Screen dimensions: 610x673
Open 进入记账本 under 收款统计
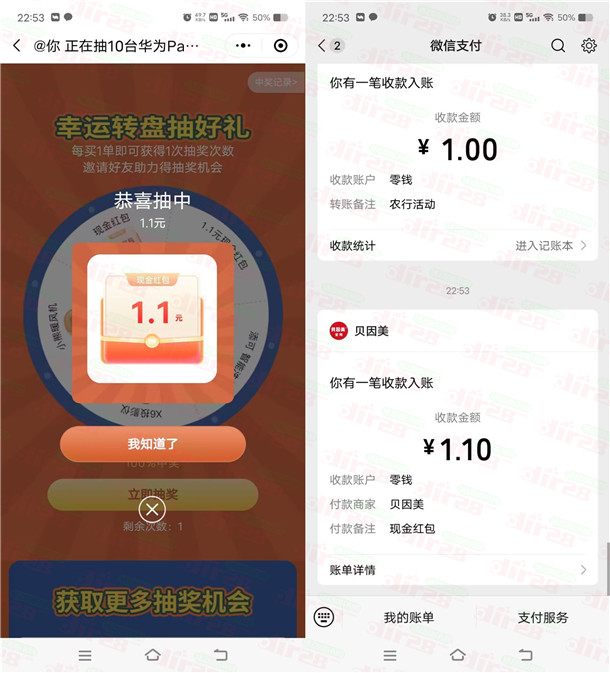pyautogui.click(x=550, y=245)
